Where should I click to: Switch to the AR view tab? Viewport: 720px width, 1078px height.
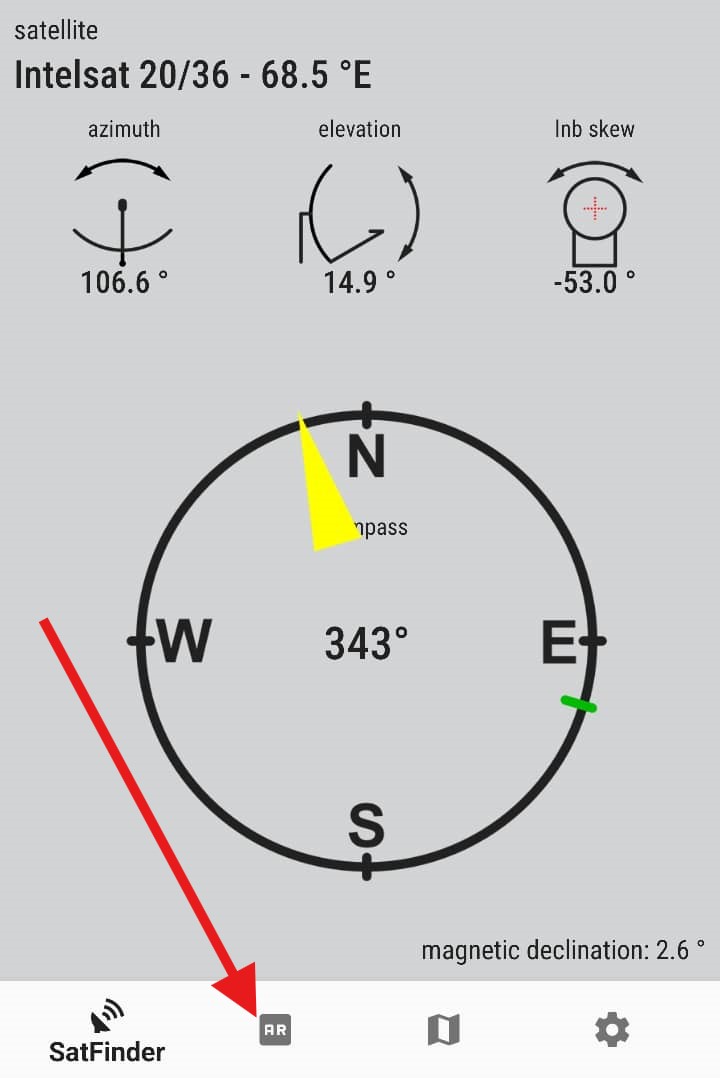tap(275, 1030)
